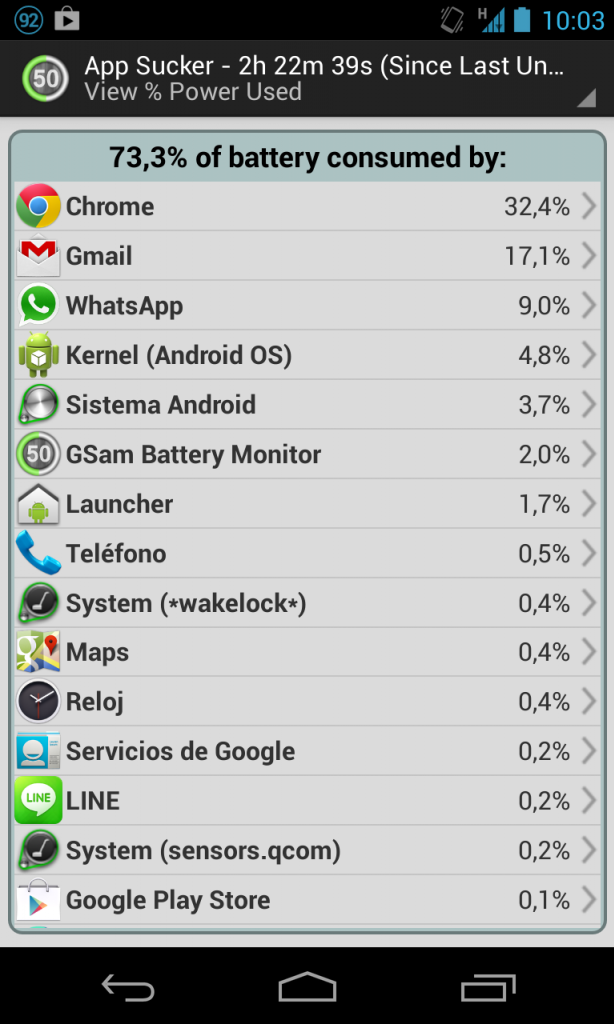The width and height of the screenshot is (614, 1024).
Task: View Maps power usage details
Action: [307, 652]
